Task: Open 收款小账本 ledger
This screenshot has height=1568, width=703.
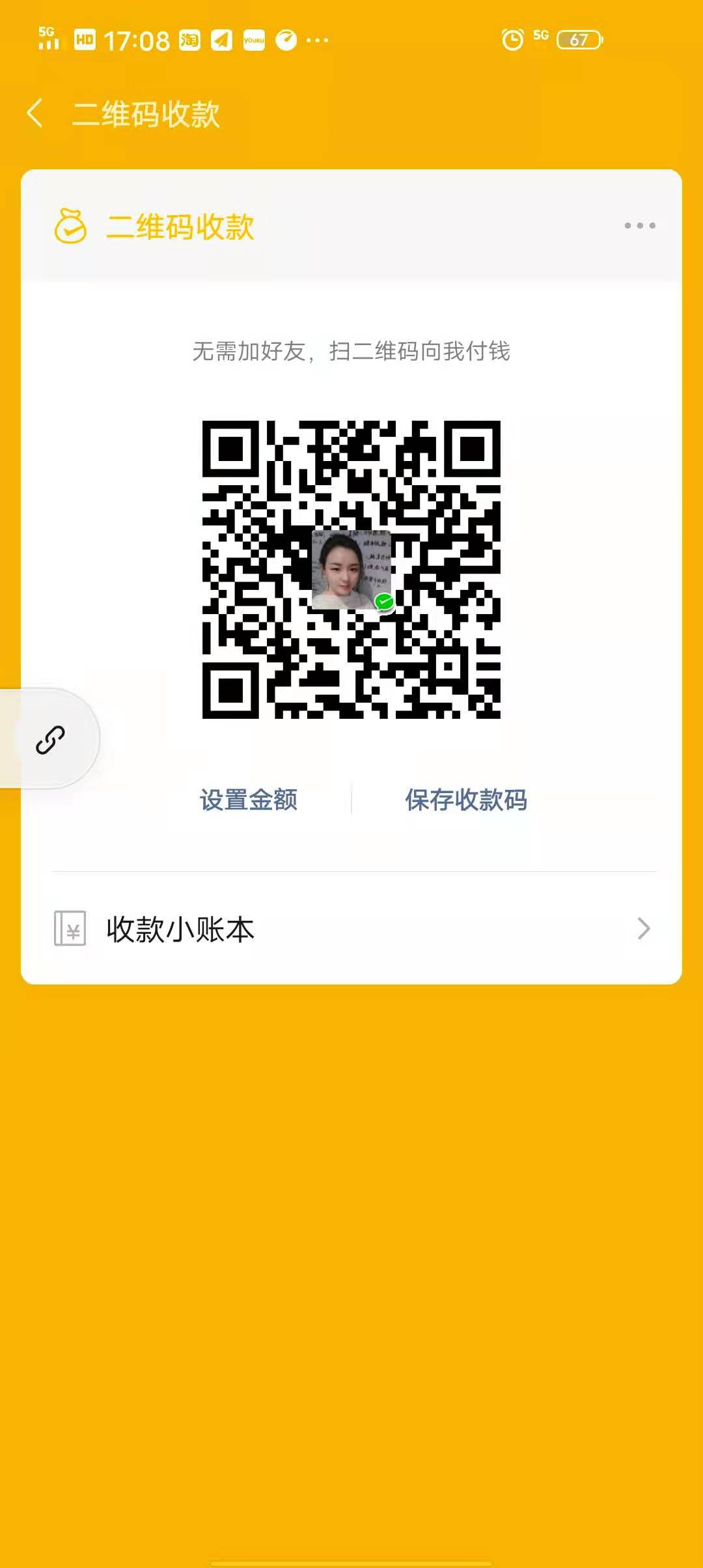Action: [x=351, y=929]
